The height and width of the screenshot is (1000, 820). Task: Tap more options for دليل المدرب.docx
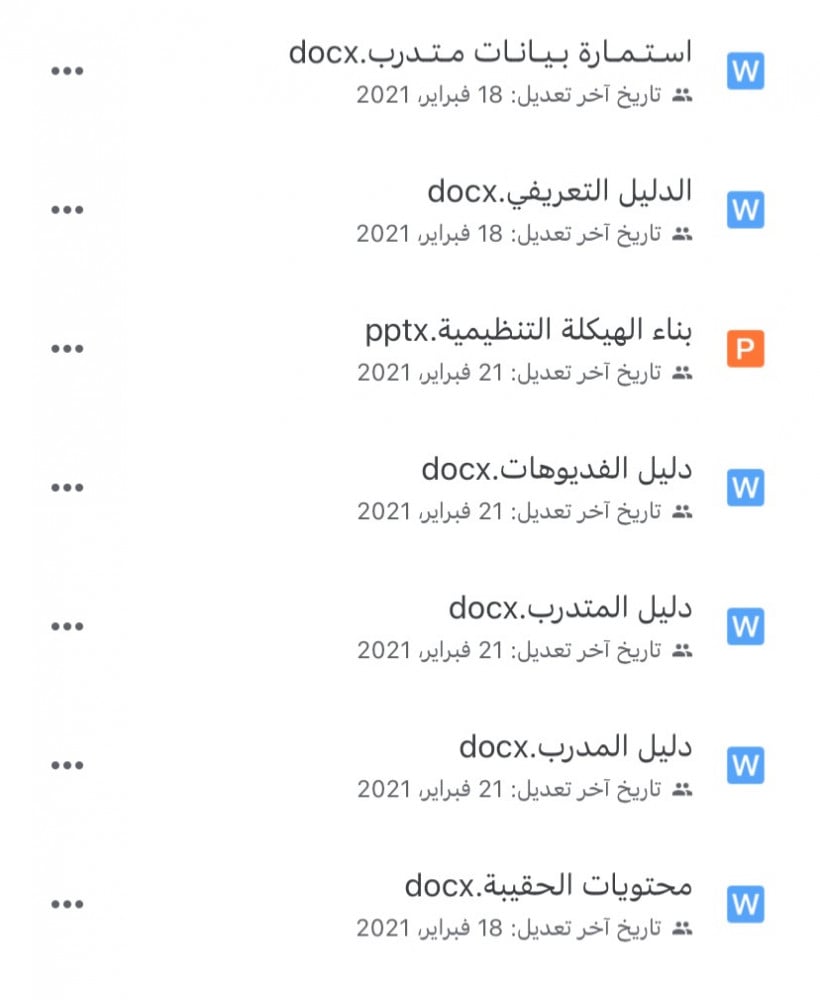(x=67, y=766)
